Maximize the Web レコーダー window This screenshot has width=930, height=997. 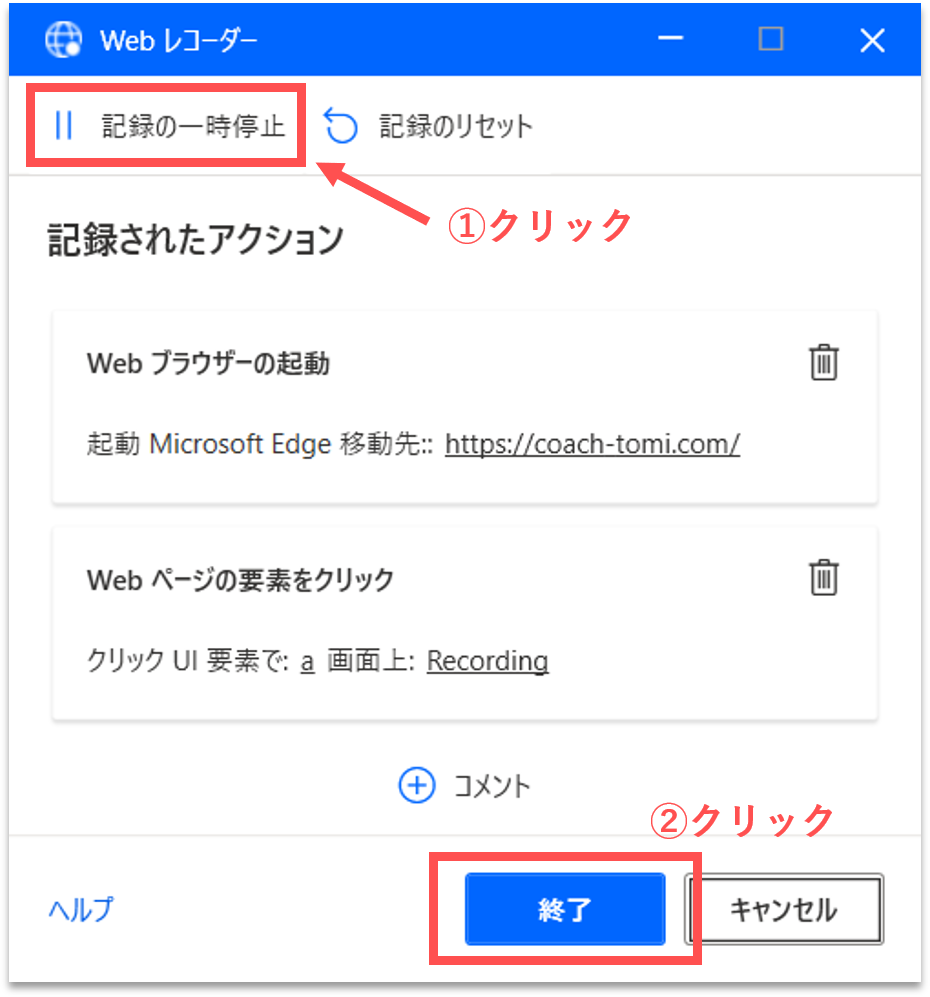[771, 40]
